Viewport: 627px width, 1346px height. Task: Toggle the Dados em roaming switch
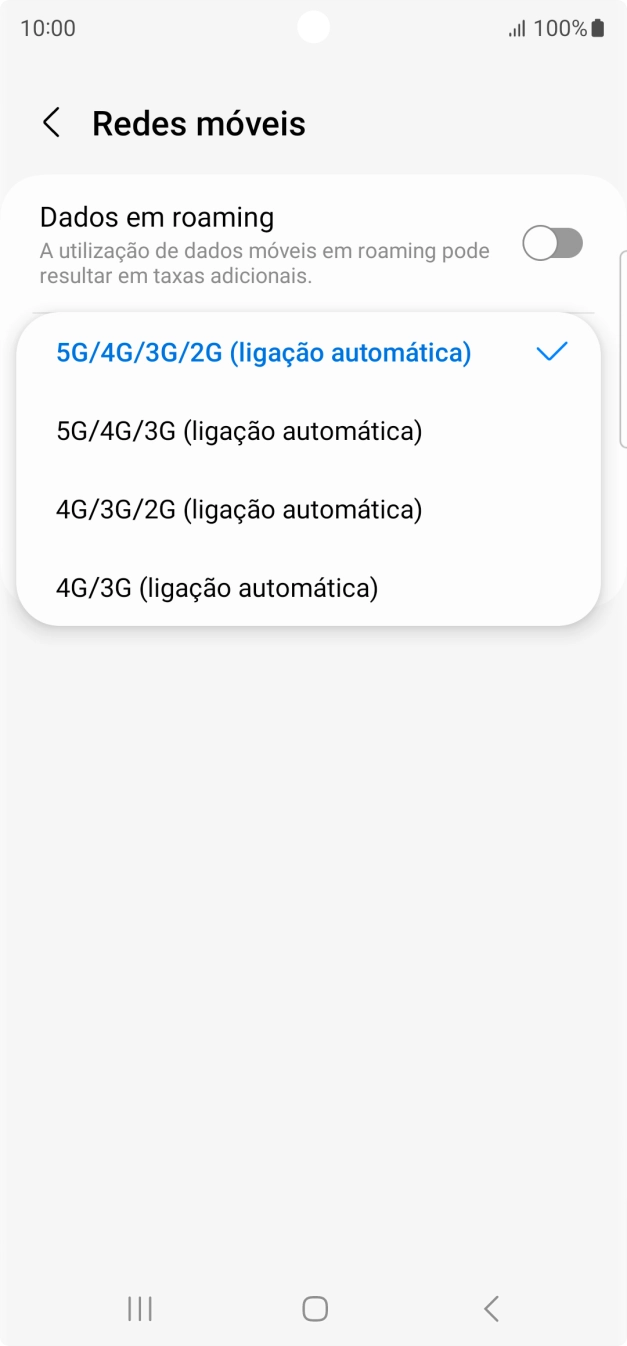click(553, 243)
